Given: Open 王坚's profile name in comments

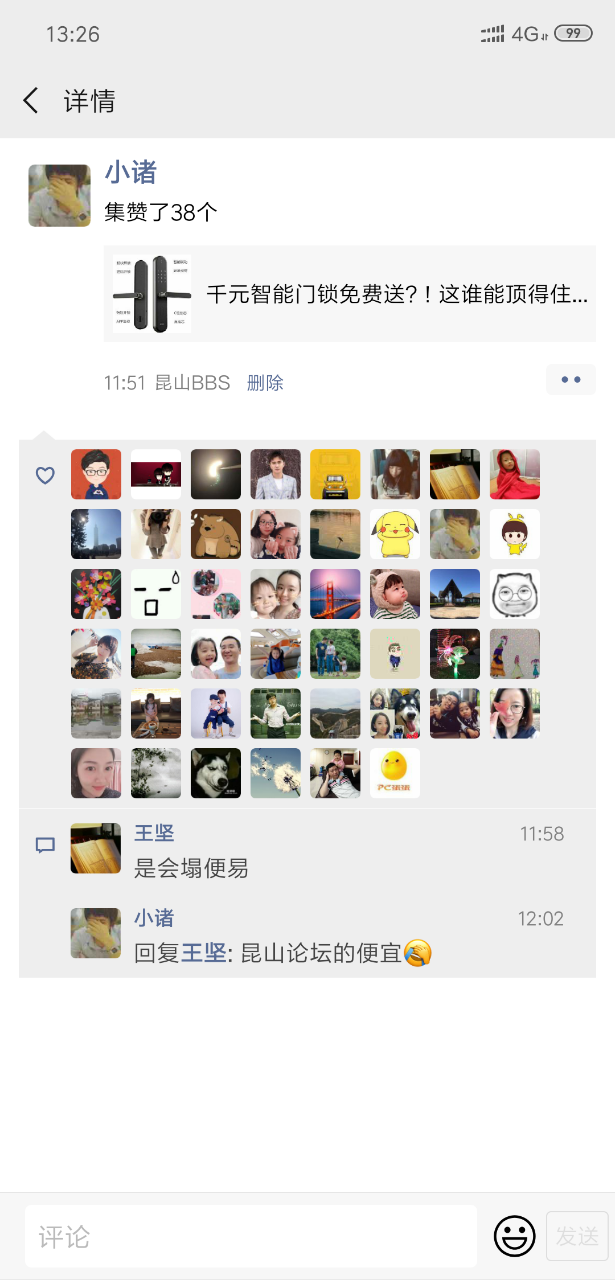Looking at the screenshot, I should coord(154,833).
